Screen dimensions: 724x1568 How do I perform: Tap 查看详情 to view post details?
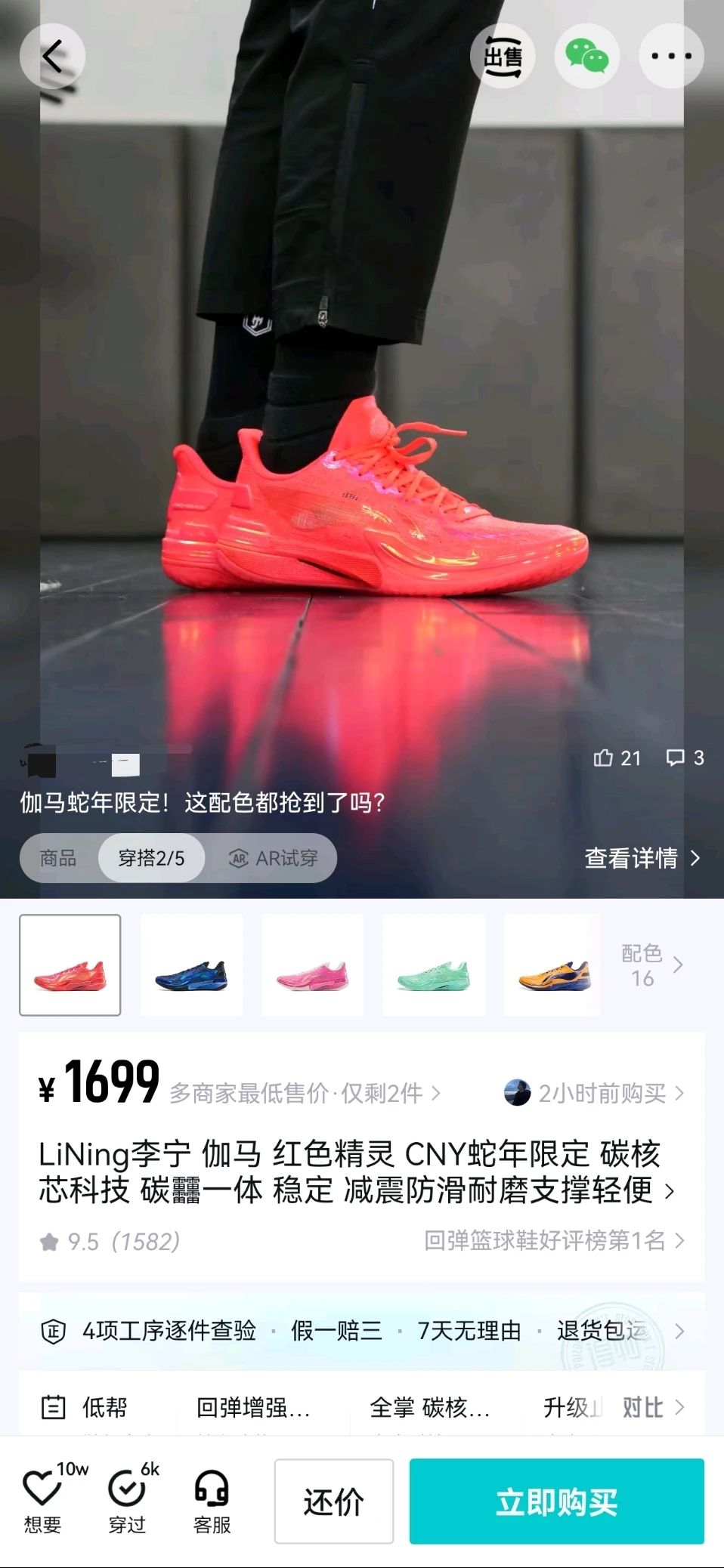point(642,858)
